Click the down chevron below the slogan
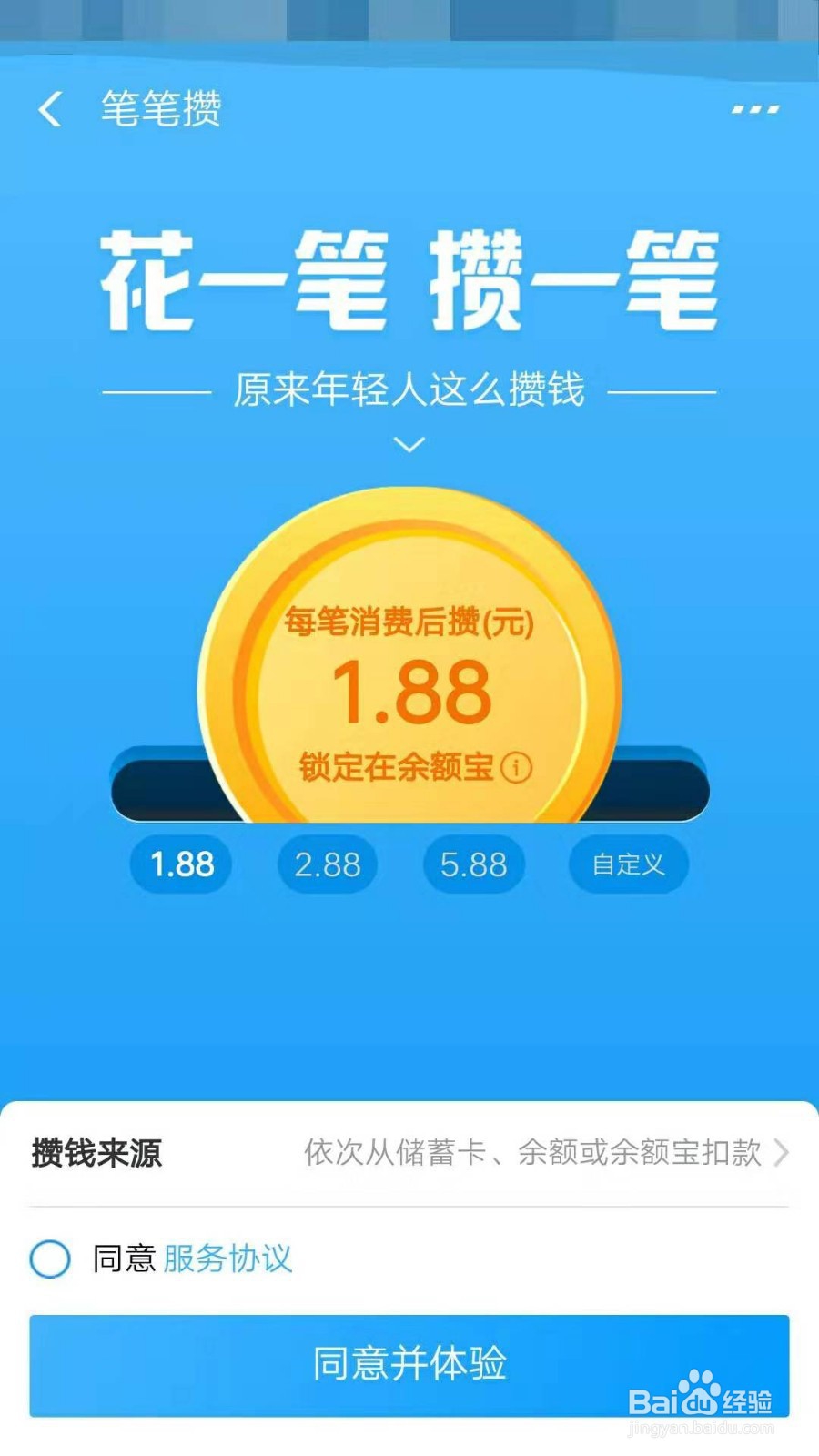 (409, 443)
